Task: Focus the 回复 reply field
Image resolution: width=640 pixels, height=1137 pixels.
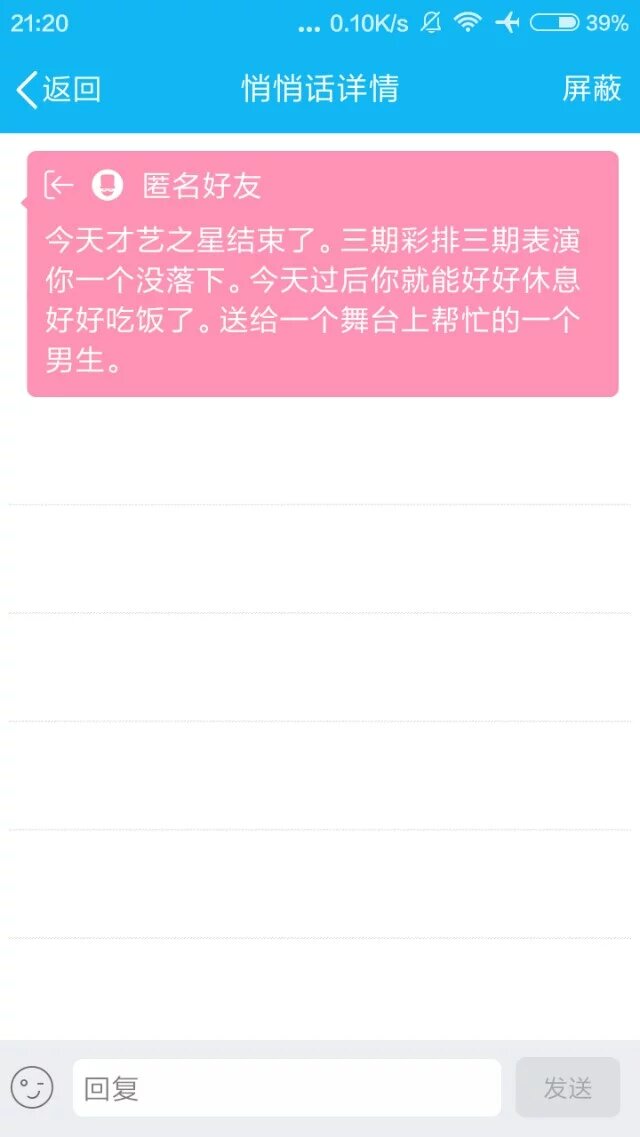Action: coord(286,1088)
